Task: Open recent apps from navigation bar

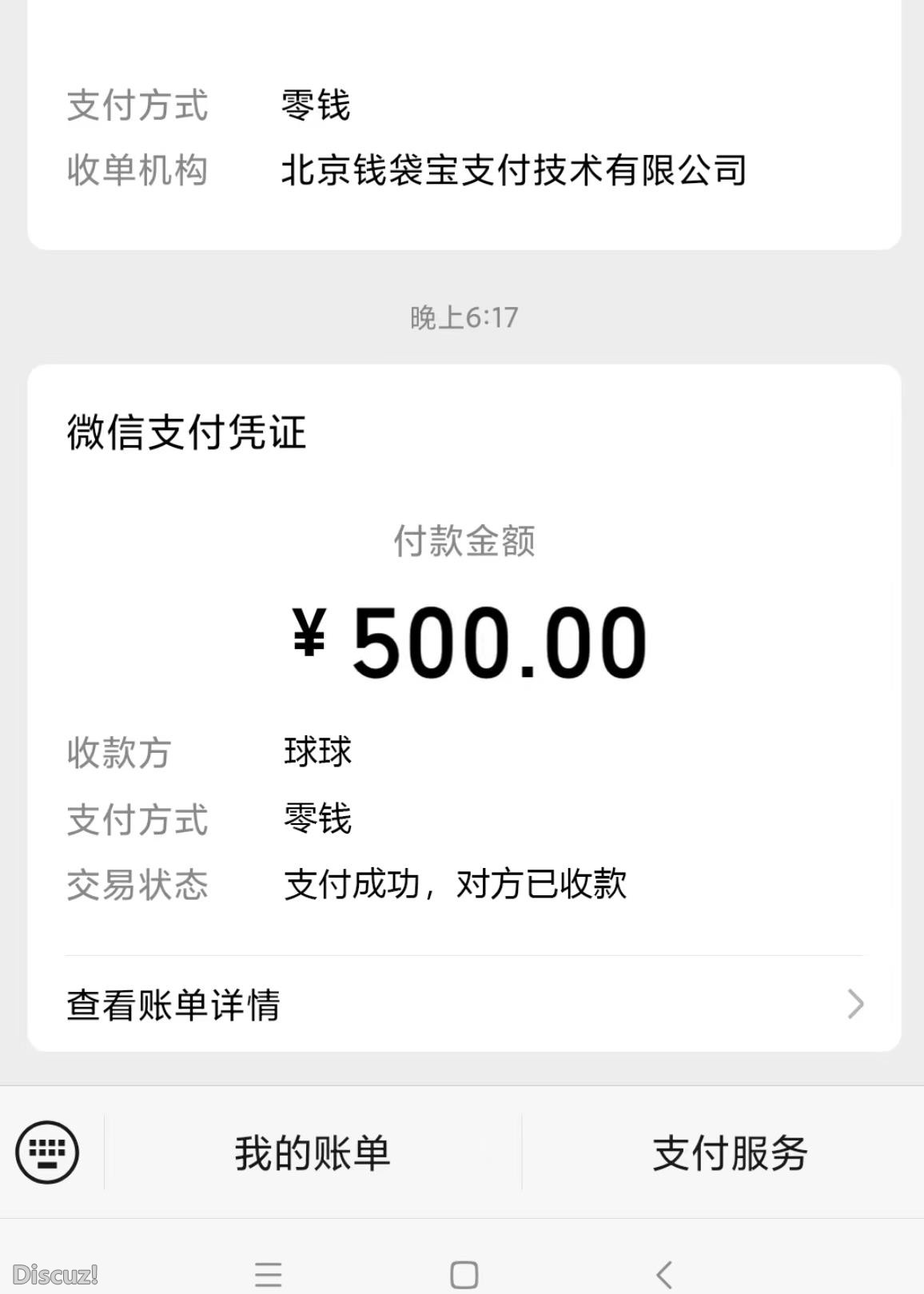Action: [269, 1274]
